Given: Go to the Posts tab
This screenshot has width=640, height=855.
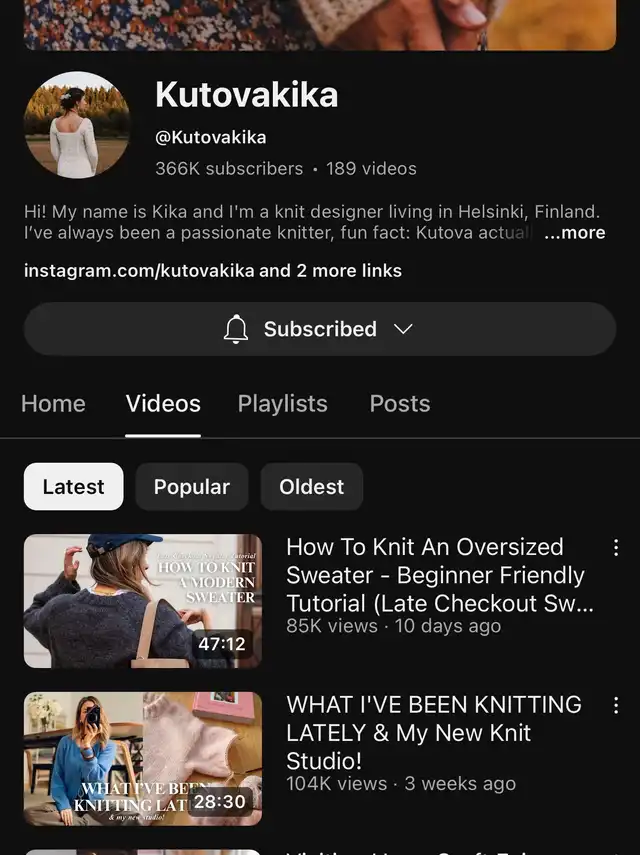Looking at the screenshot, I should (x=399, y=404).
